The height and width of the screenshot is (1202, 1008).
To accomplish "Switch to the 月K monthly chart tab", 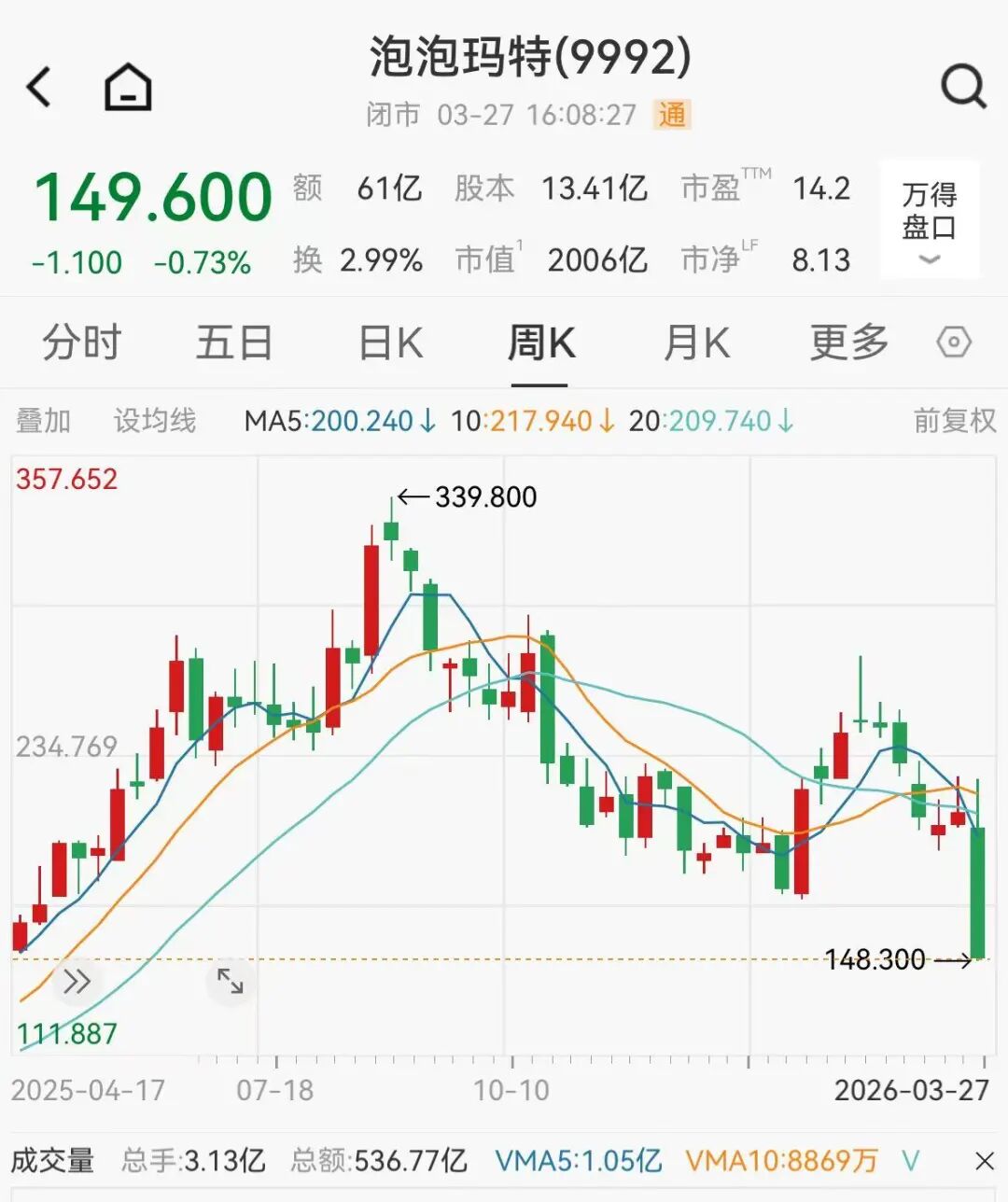I will coord(694,342).
